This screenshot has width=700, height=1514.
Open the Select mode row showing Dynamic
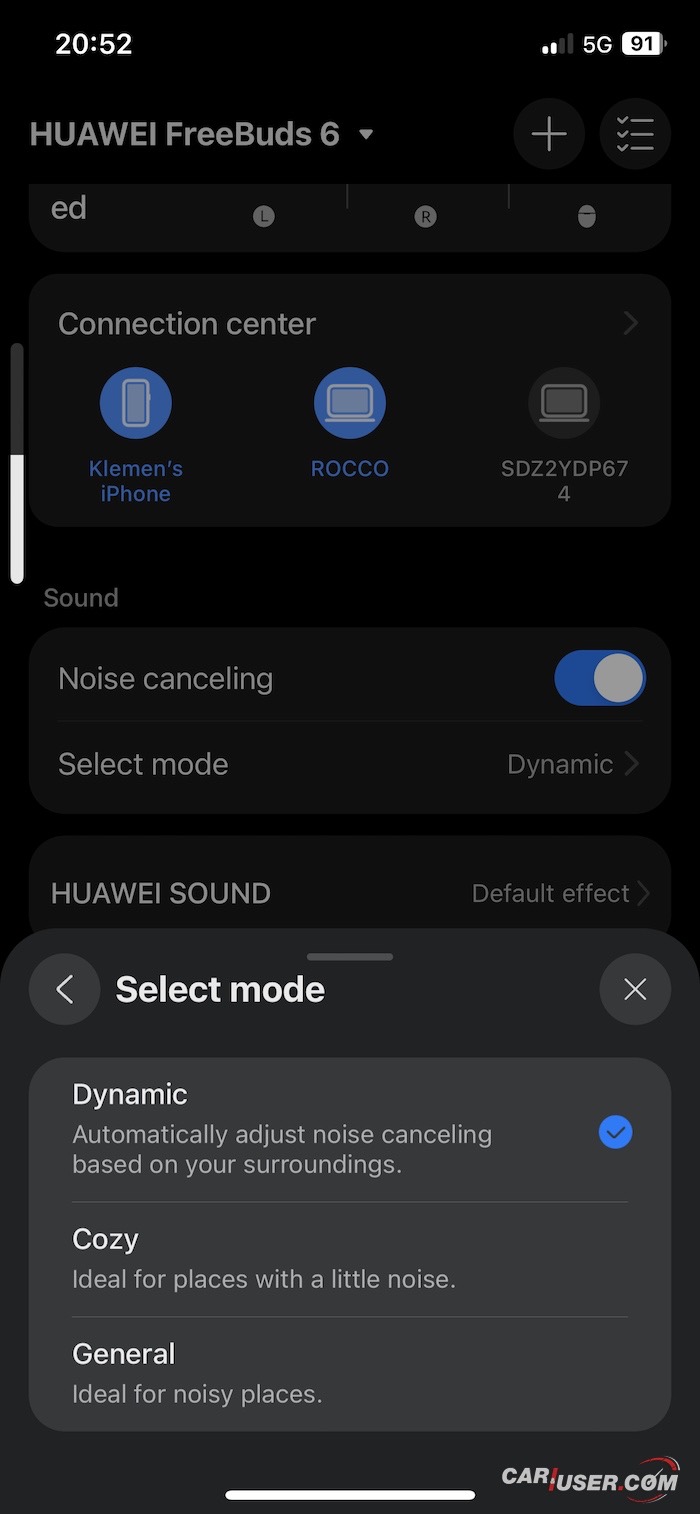pos(349,765)
